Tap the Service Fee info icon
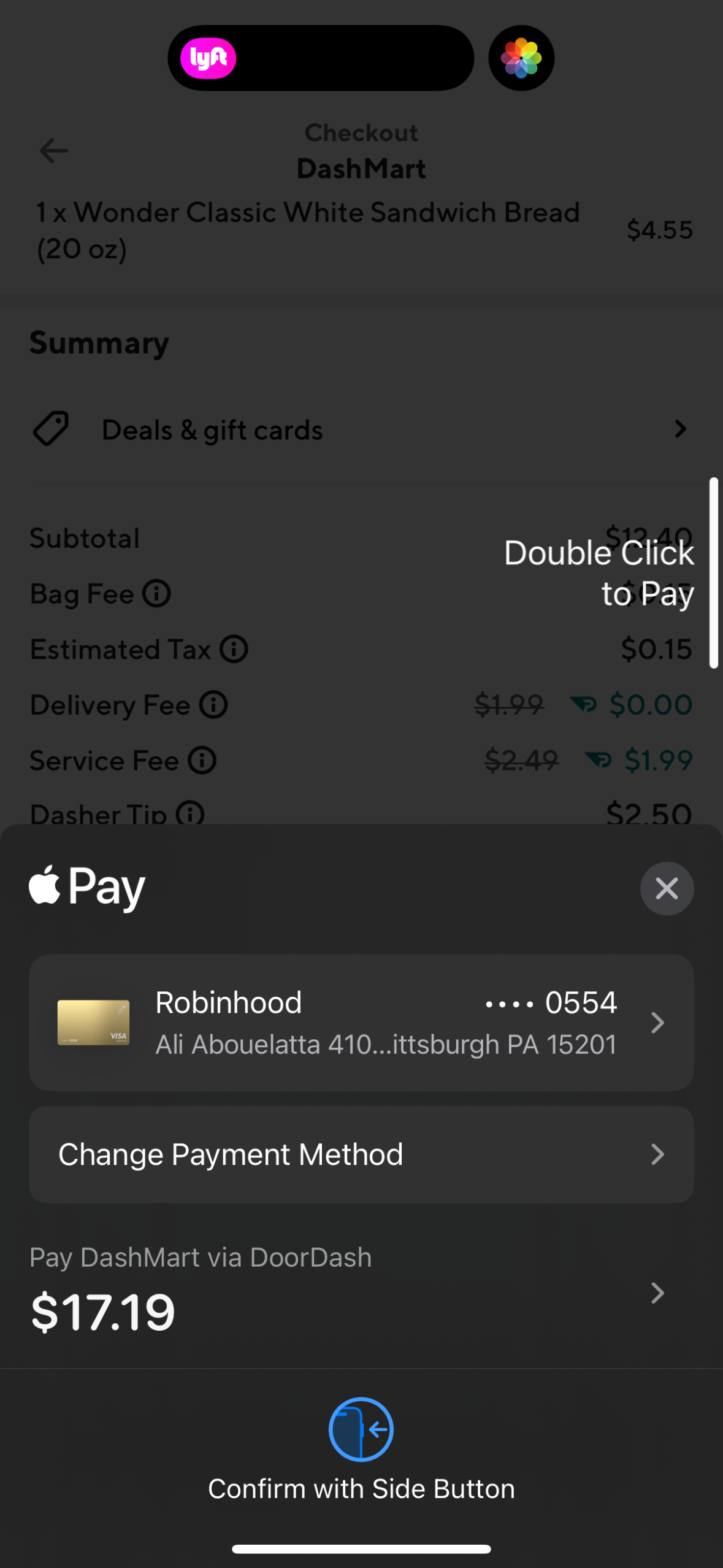The height and width of the screenshot is (1568, 723). tap(202, 761)
